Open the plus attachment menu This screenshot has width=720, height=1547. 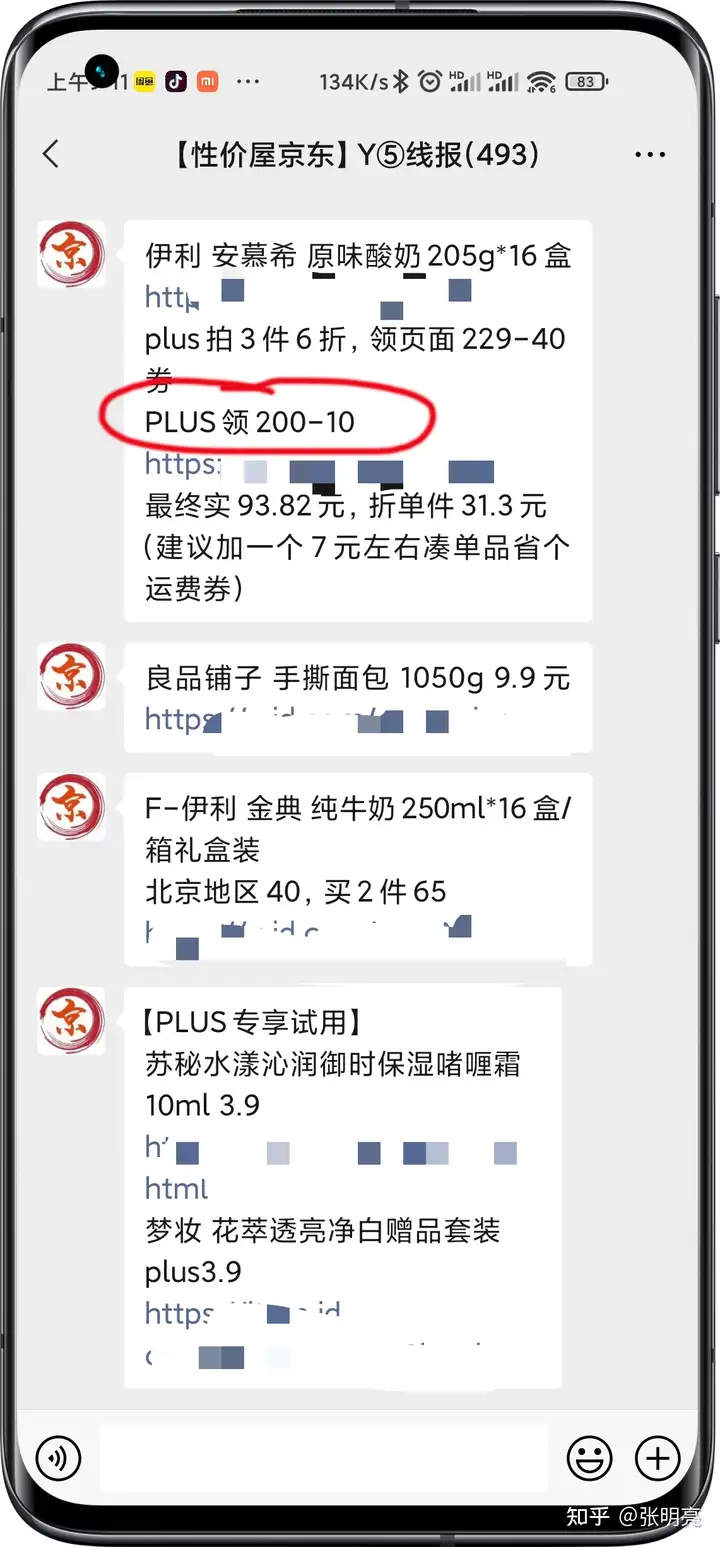(658, 1458)
